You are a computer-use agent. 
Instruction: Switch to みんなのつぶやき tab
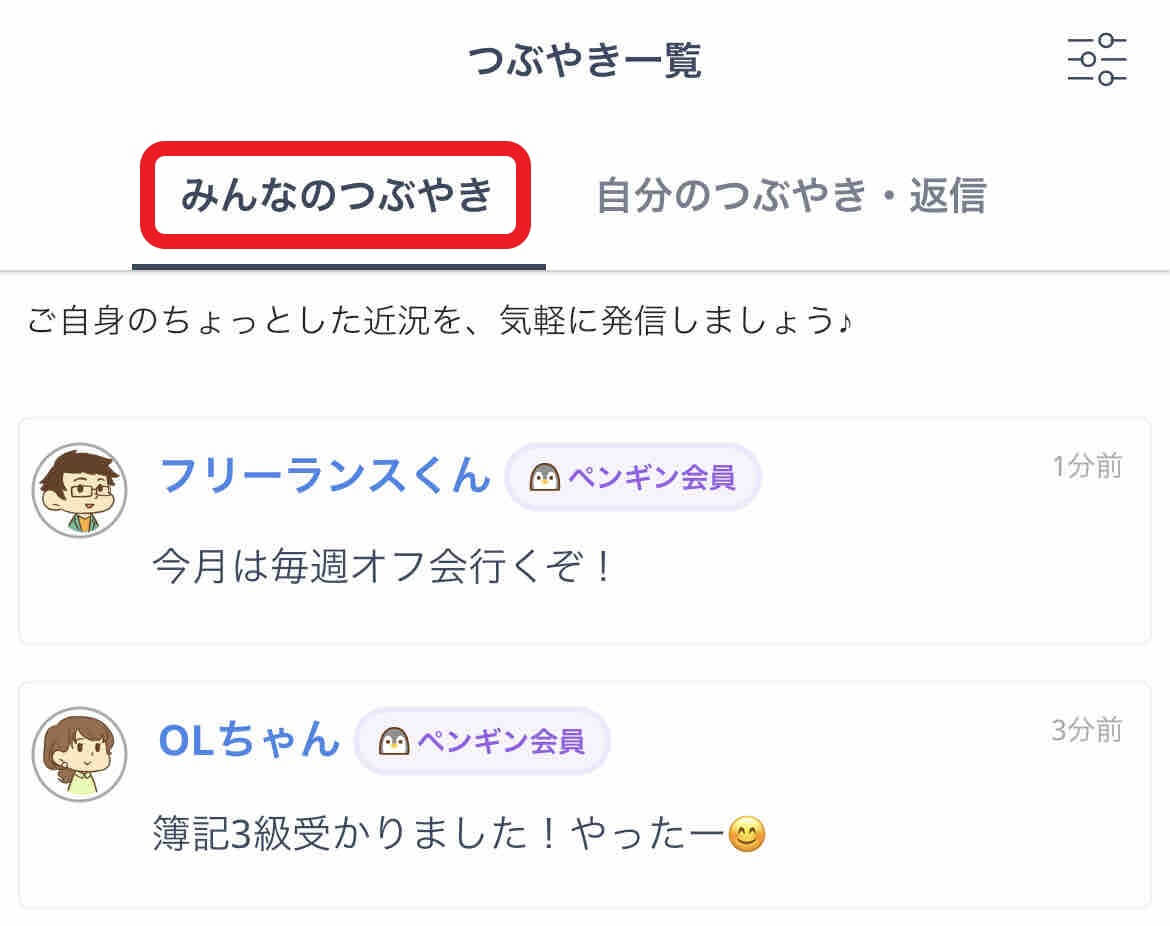[x=337, y=196]
